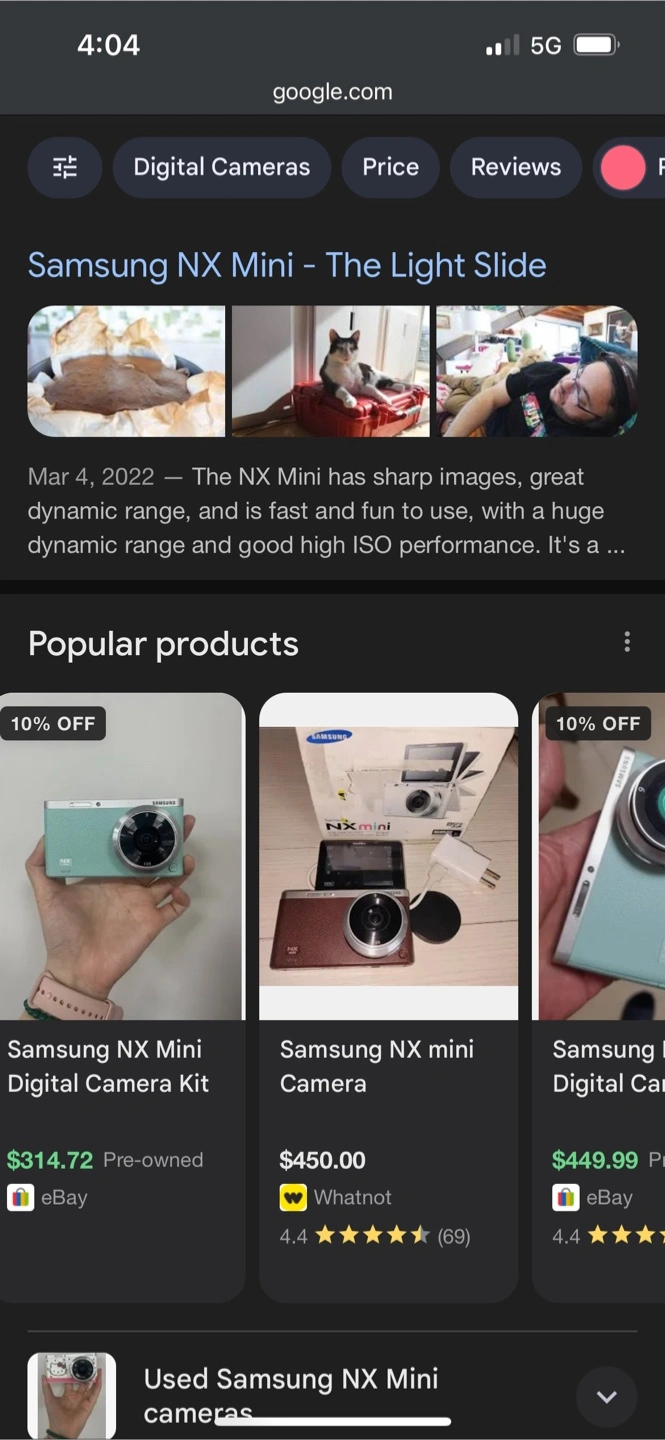
Task: Tap the google.com address bar
Action: [x=332, y=92]
